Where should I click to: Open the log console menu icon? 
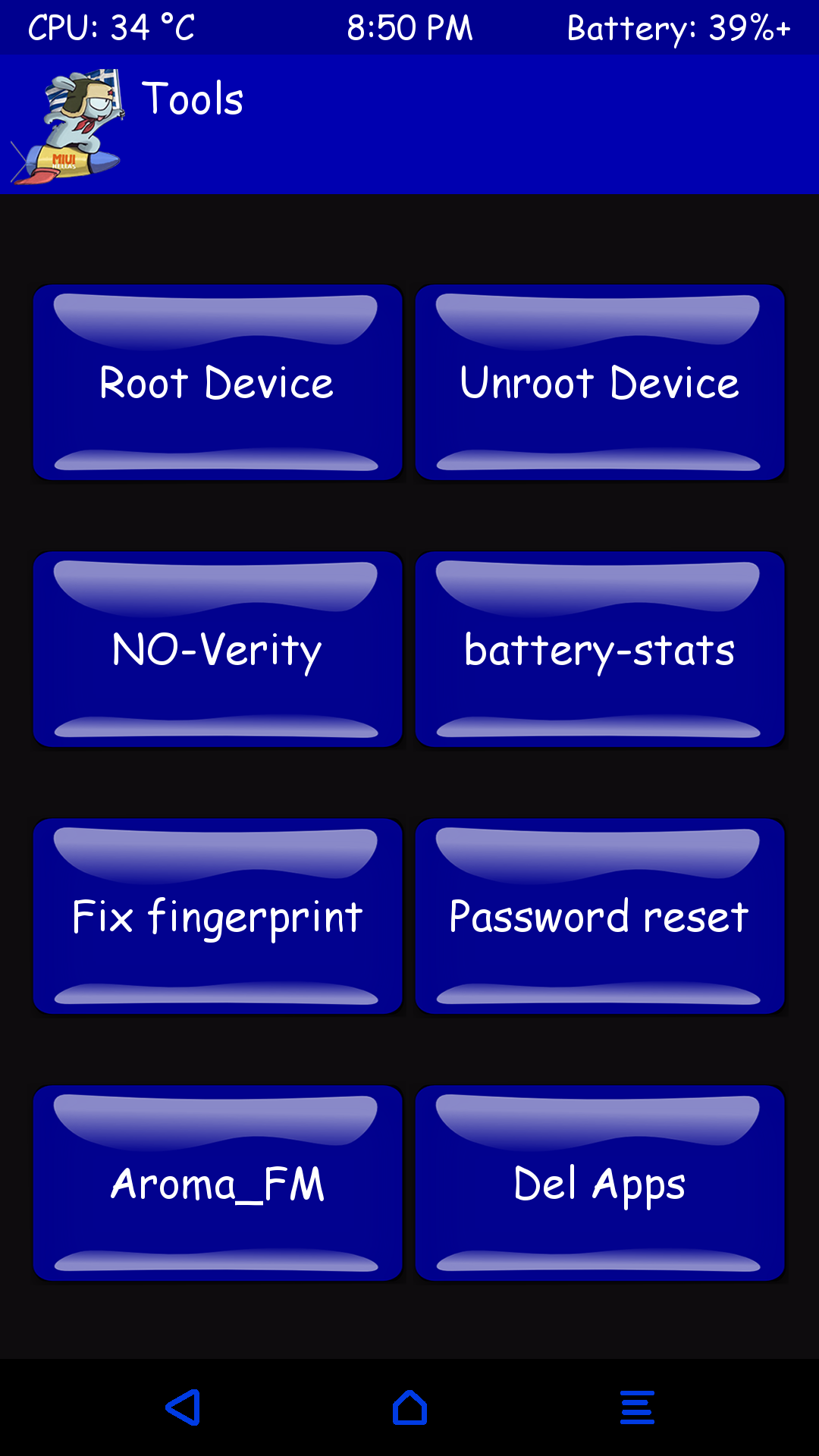point(637,1407)
